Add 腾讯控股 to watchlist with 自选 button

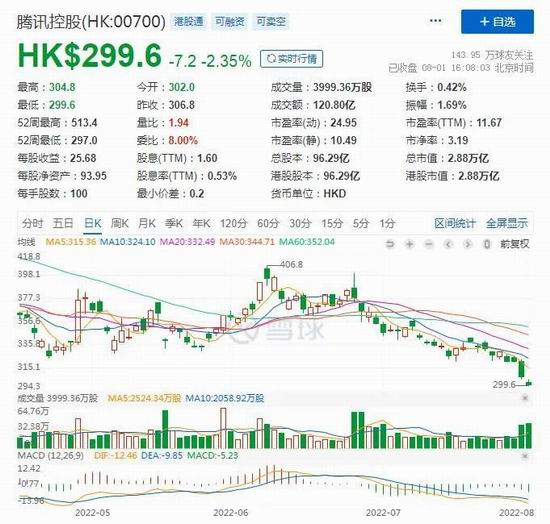coord(497,22)
